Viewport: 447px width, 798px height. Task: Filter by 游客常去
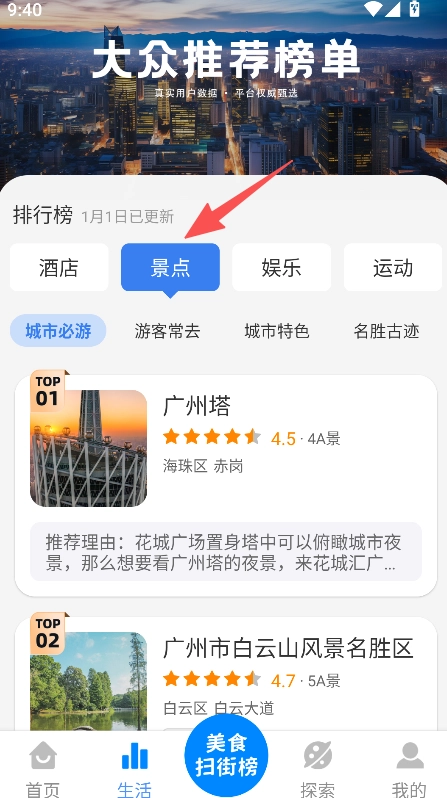pyautogui.click(x=167, y=331)
